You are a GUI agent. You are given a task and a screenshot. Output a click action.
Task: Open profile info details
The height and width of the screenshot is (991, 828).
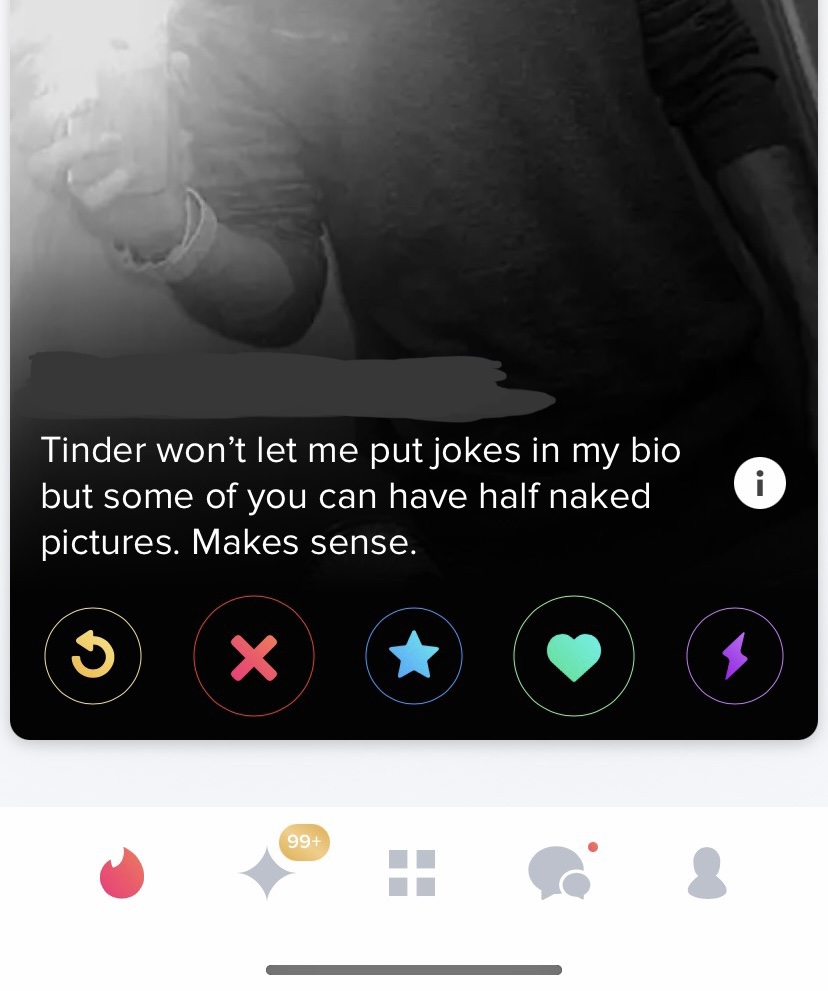pos(759,484)
